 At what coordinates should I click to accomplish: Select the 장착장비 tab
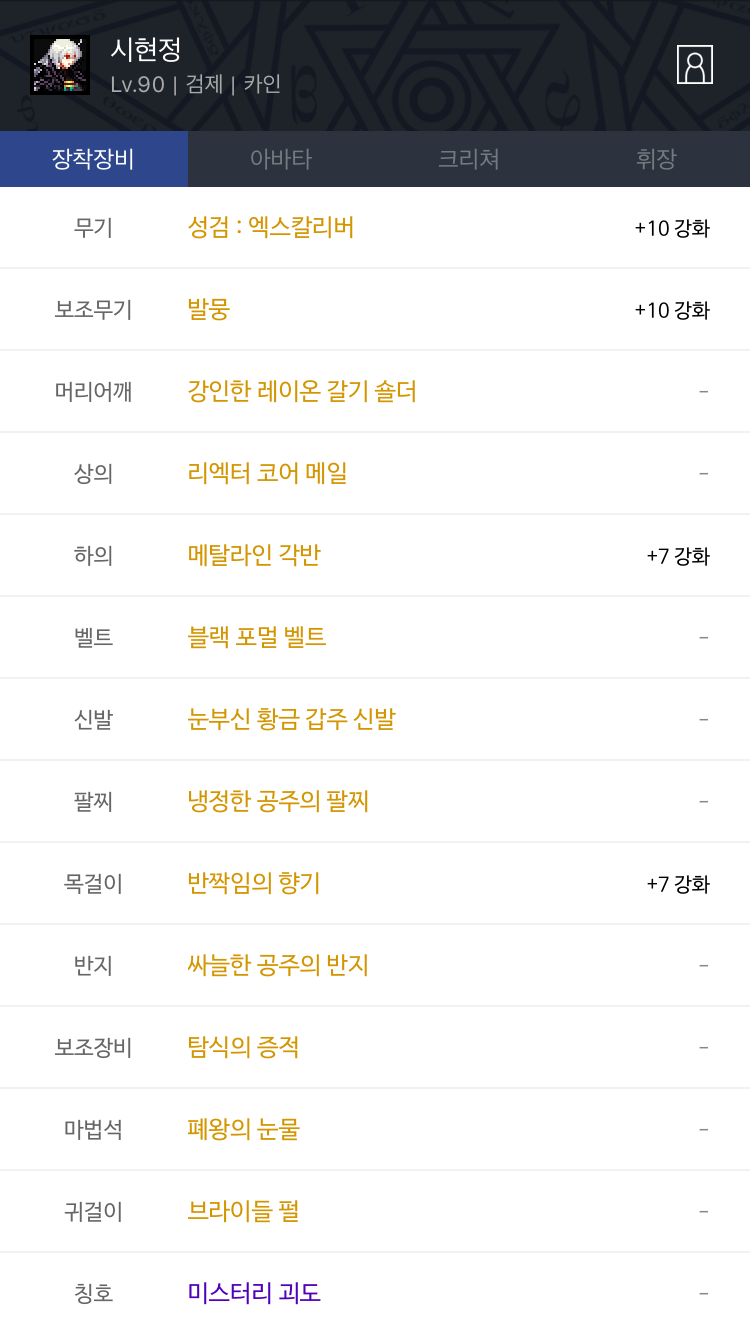click(94, 159)
